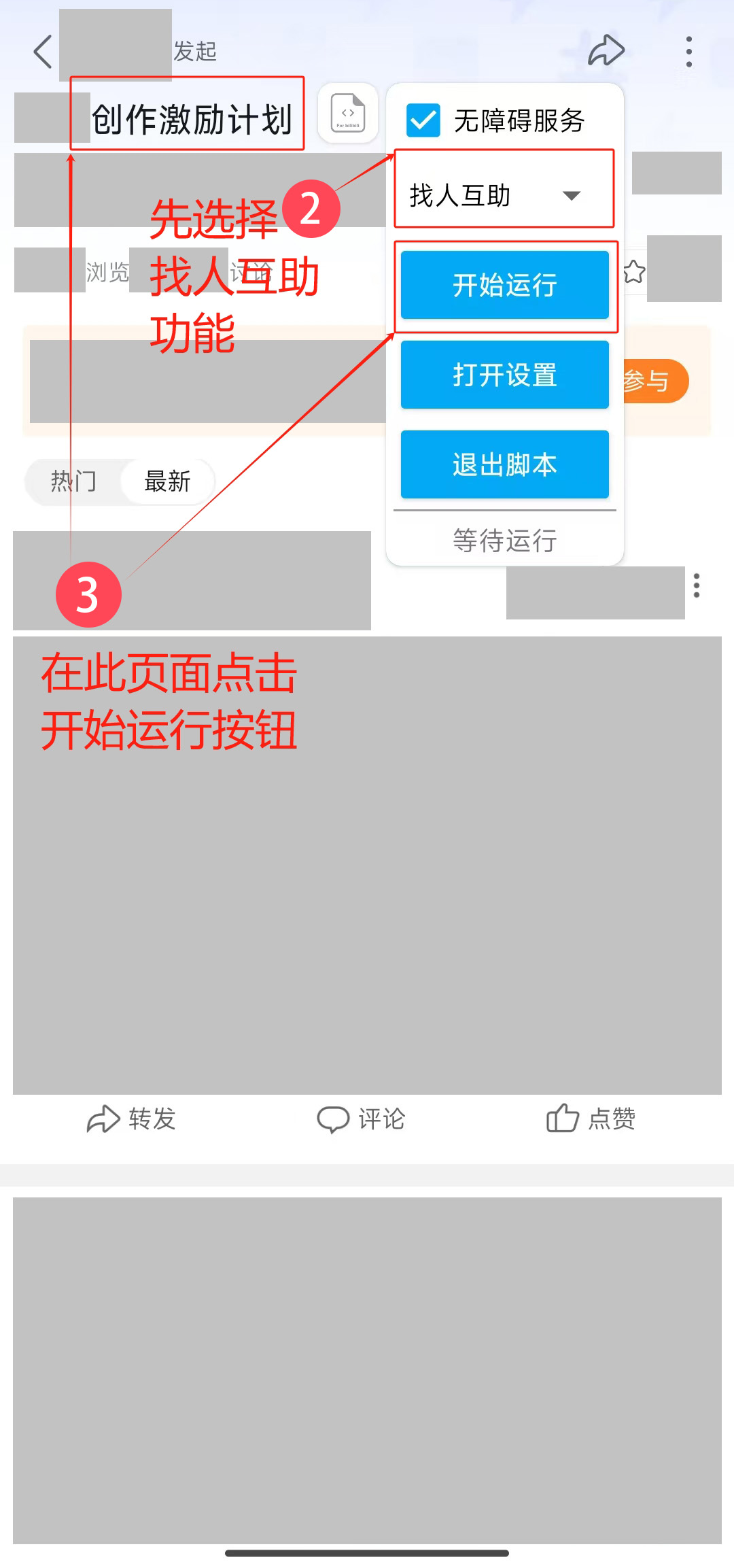Open the first post's three-dot menu
This screenshot has width=734, height=1568.
(696, 585)
